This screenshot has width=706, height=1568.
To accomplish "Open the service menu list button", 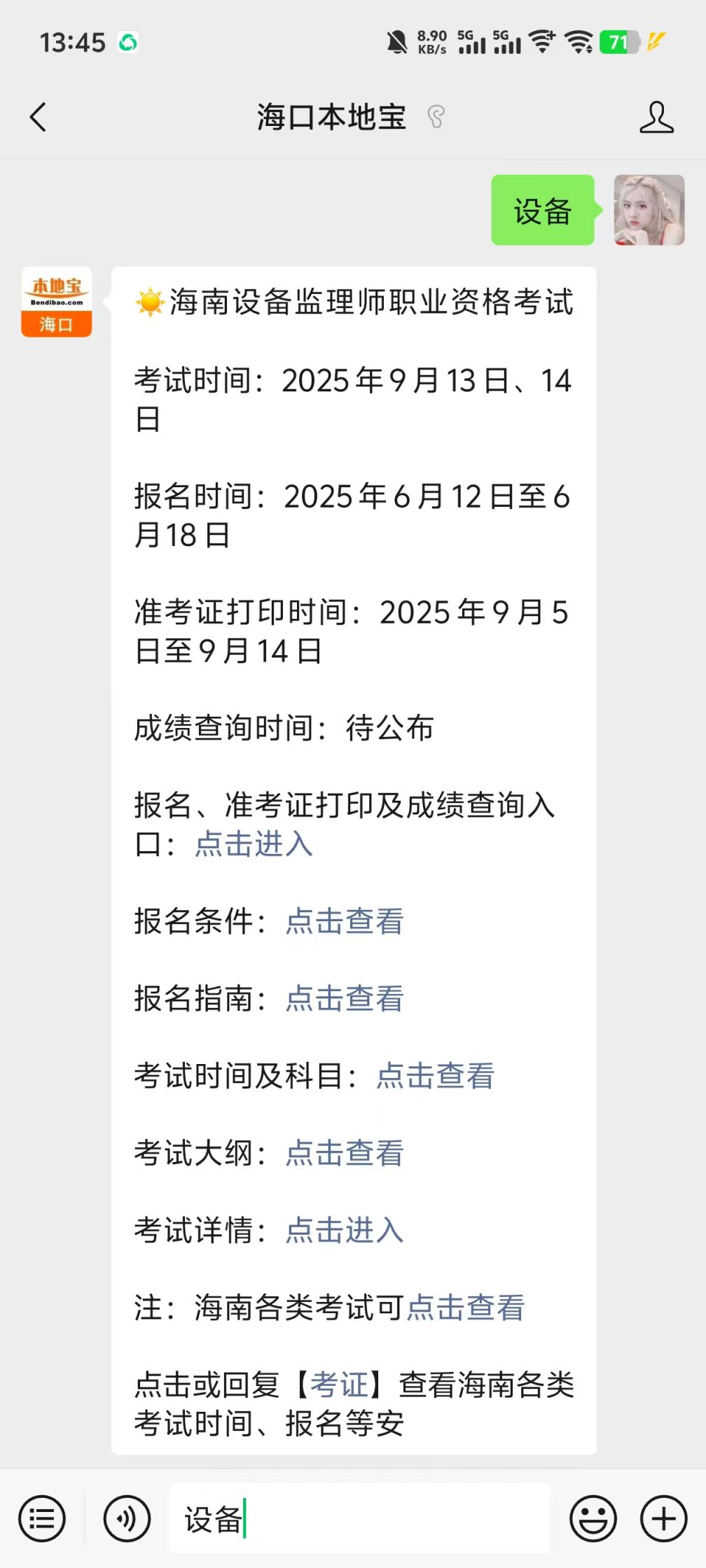I will tap(42, 1519).
